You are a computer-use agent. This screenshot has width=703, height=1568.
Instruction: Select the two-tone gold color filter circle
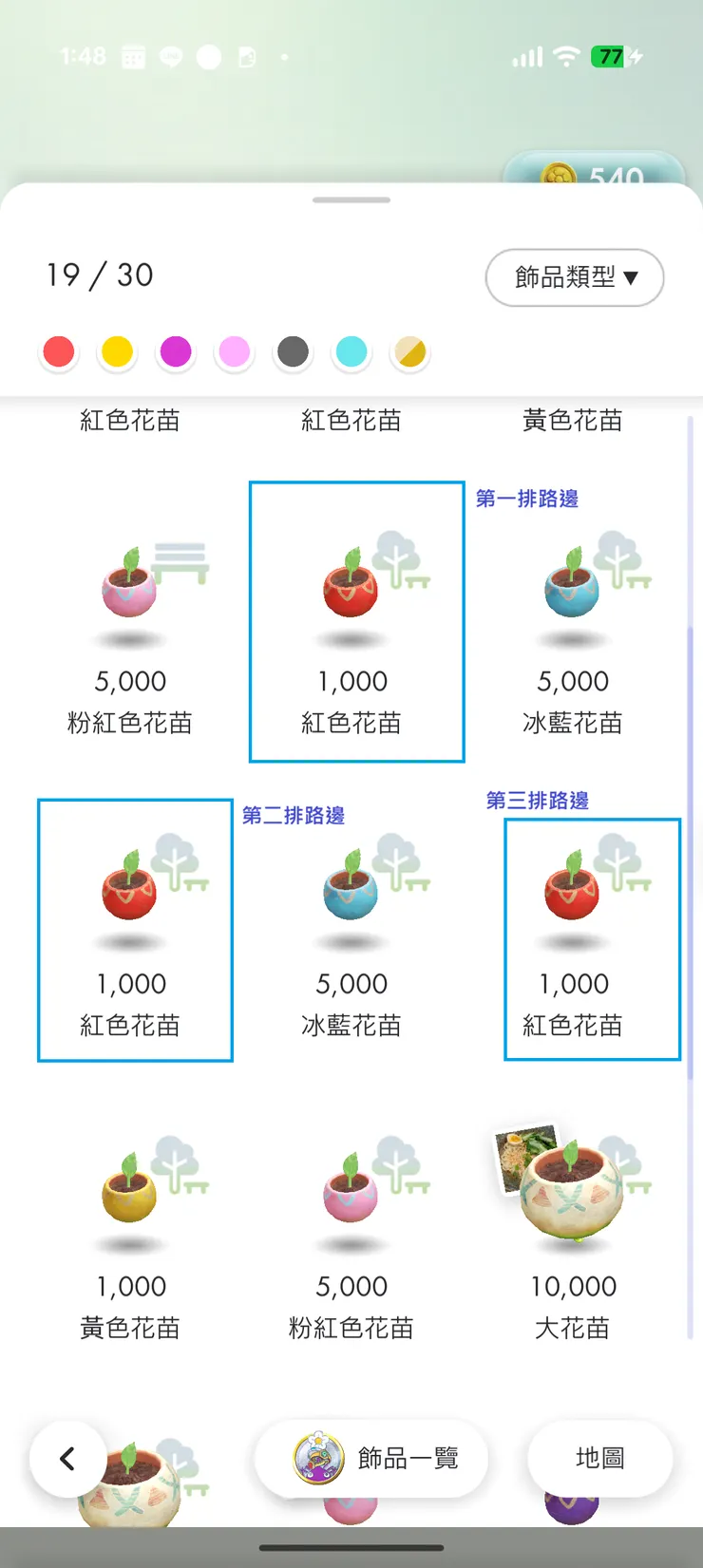409,351
